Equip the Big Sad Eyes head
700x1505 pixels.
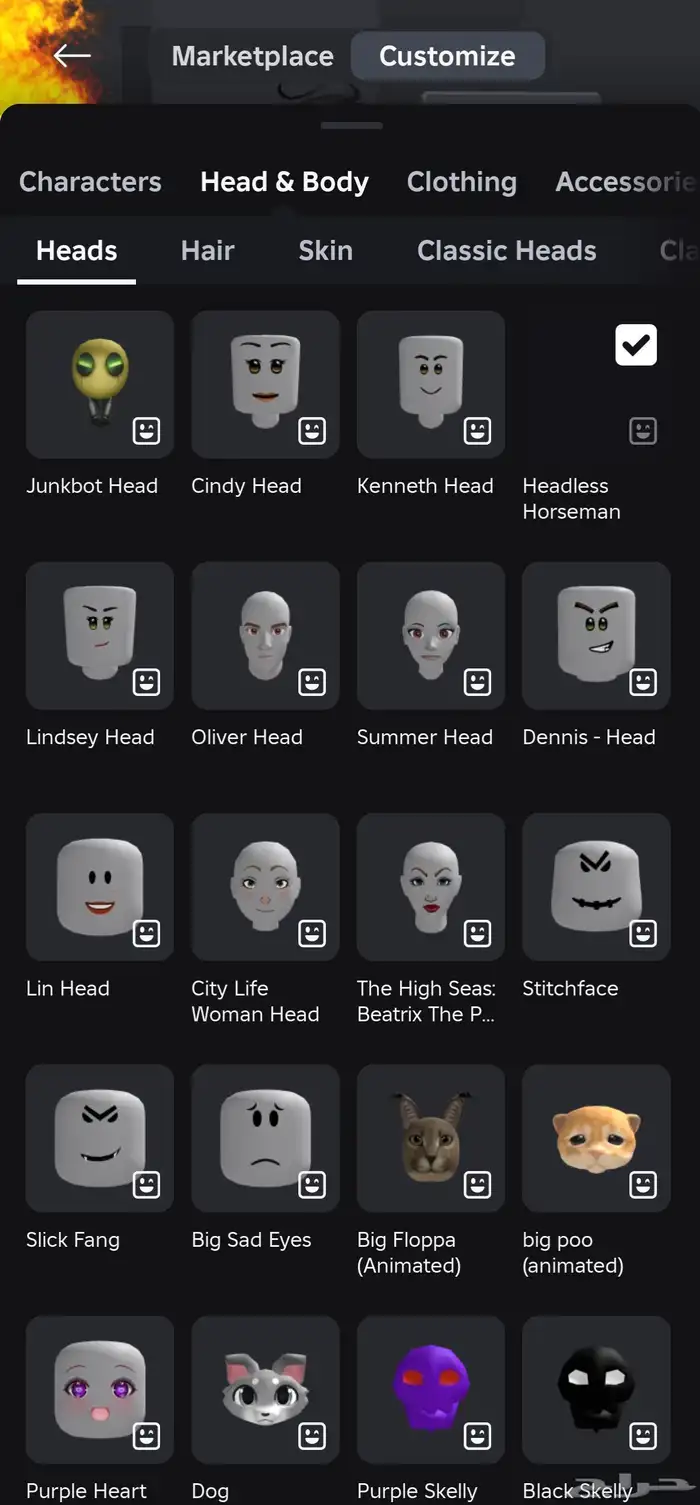[x=265, y=1137]
